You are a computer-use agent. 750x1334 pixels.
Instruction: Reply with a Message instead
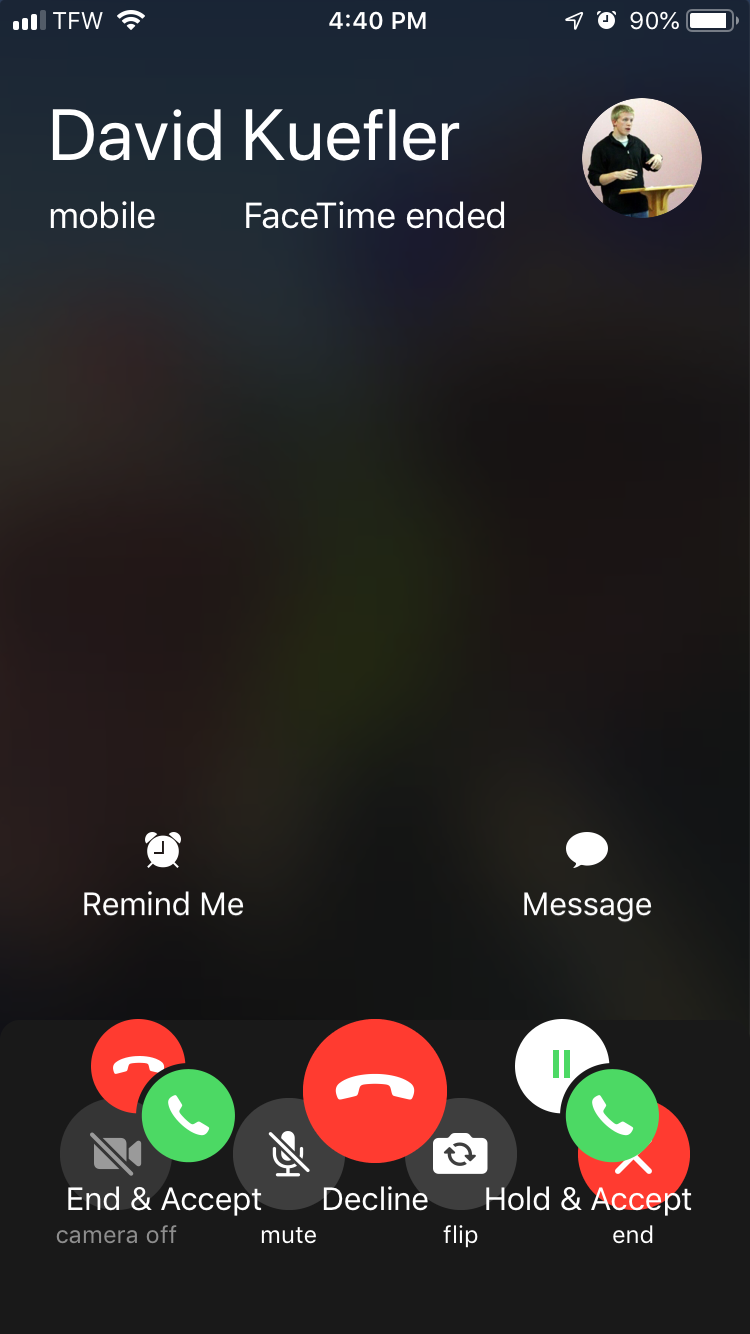(586, 874)
